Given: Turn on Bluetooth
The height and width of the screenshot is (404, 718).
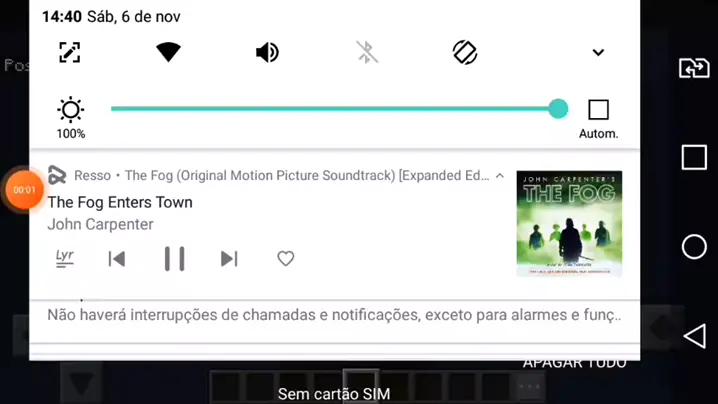Looking at the screenshot, I should point(367,53).
